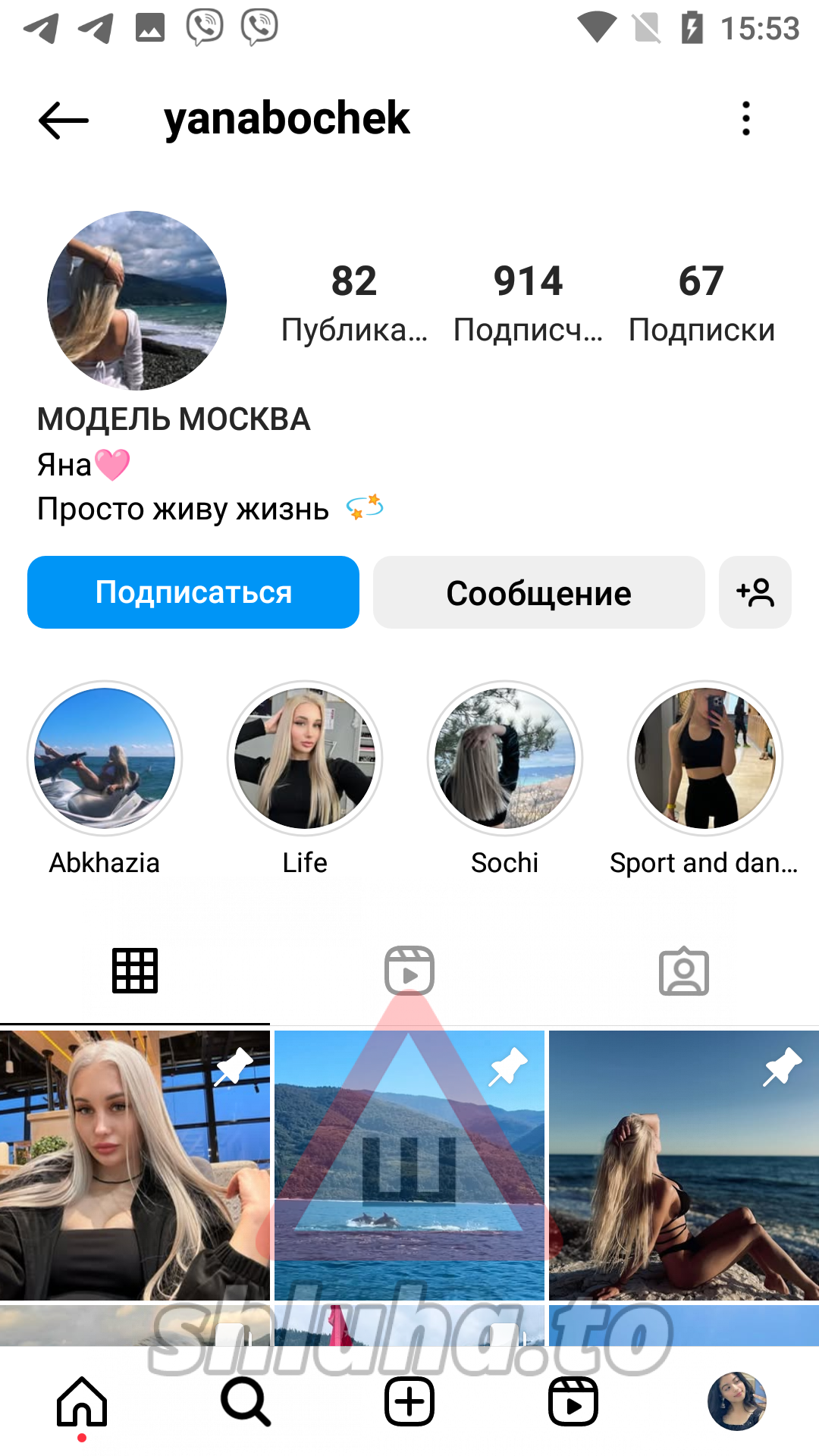This screenshot has height=1456, width=819.
Task: Open the pinned beach sunset post
Action: pos(684,1165)
